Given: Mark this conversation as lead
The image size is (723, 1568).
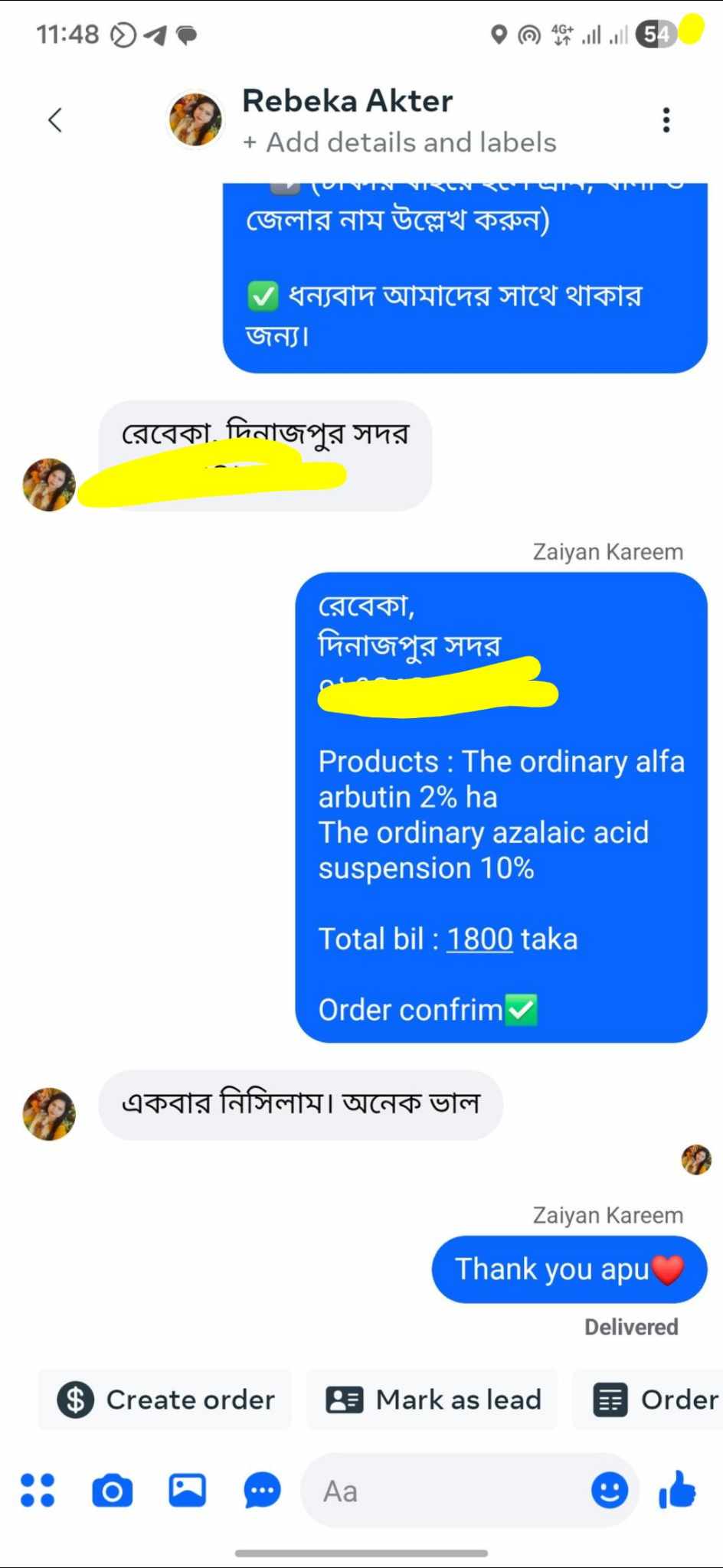Looking at the screenshot, I should [433, 1400].
